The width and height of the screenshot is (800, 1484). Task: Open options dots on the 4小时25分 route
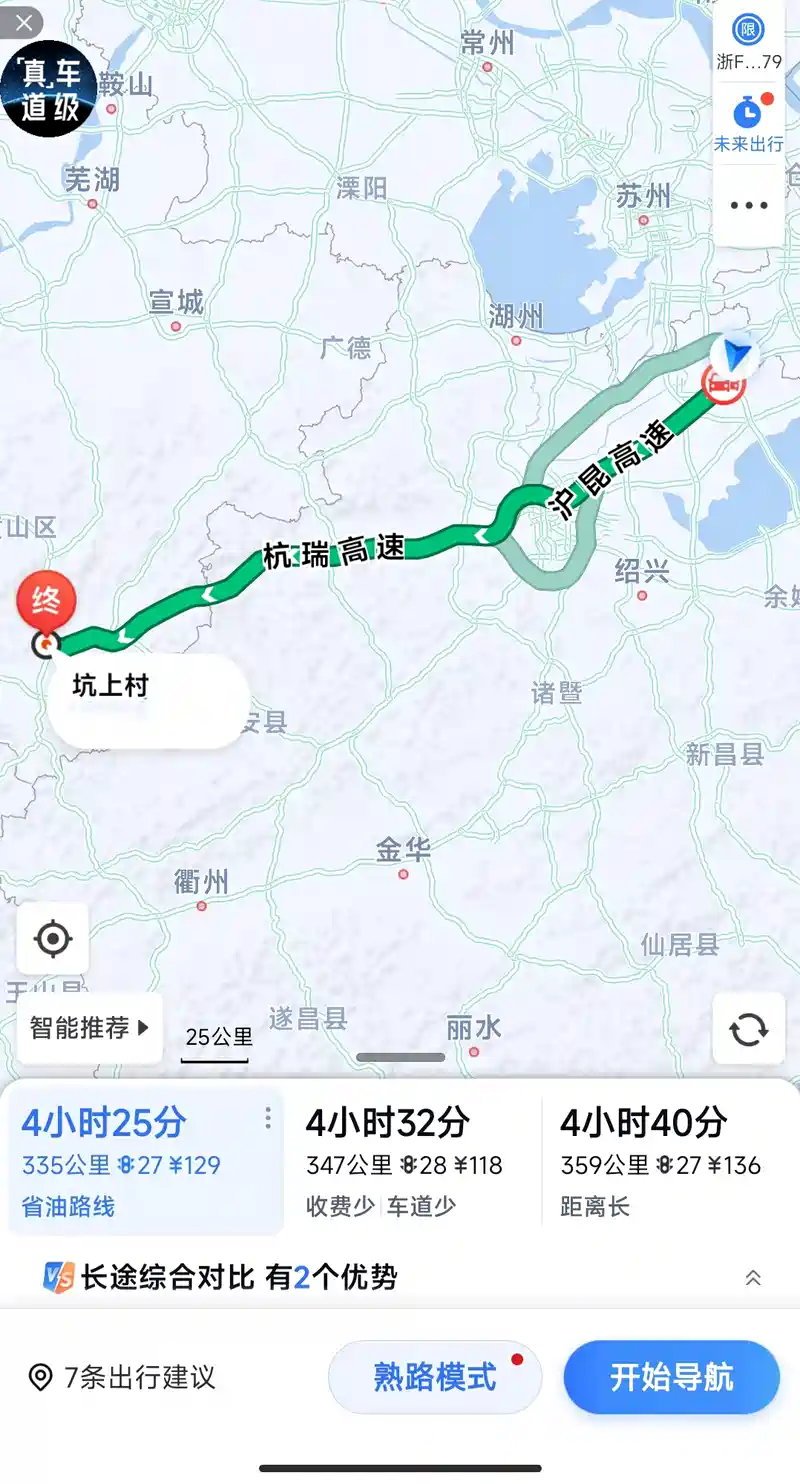click(x=267, y=1119)
